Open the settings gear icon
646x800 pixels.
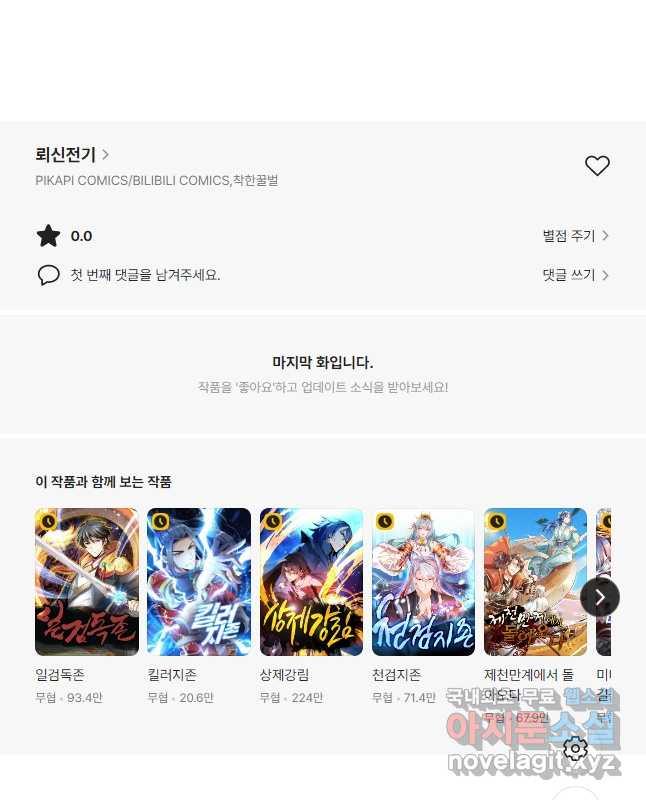click(575, 749)
